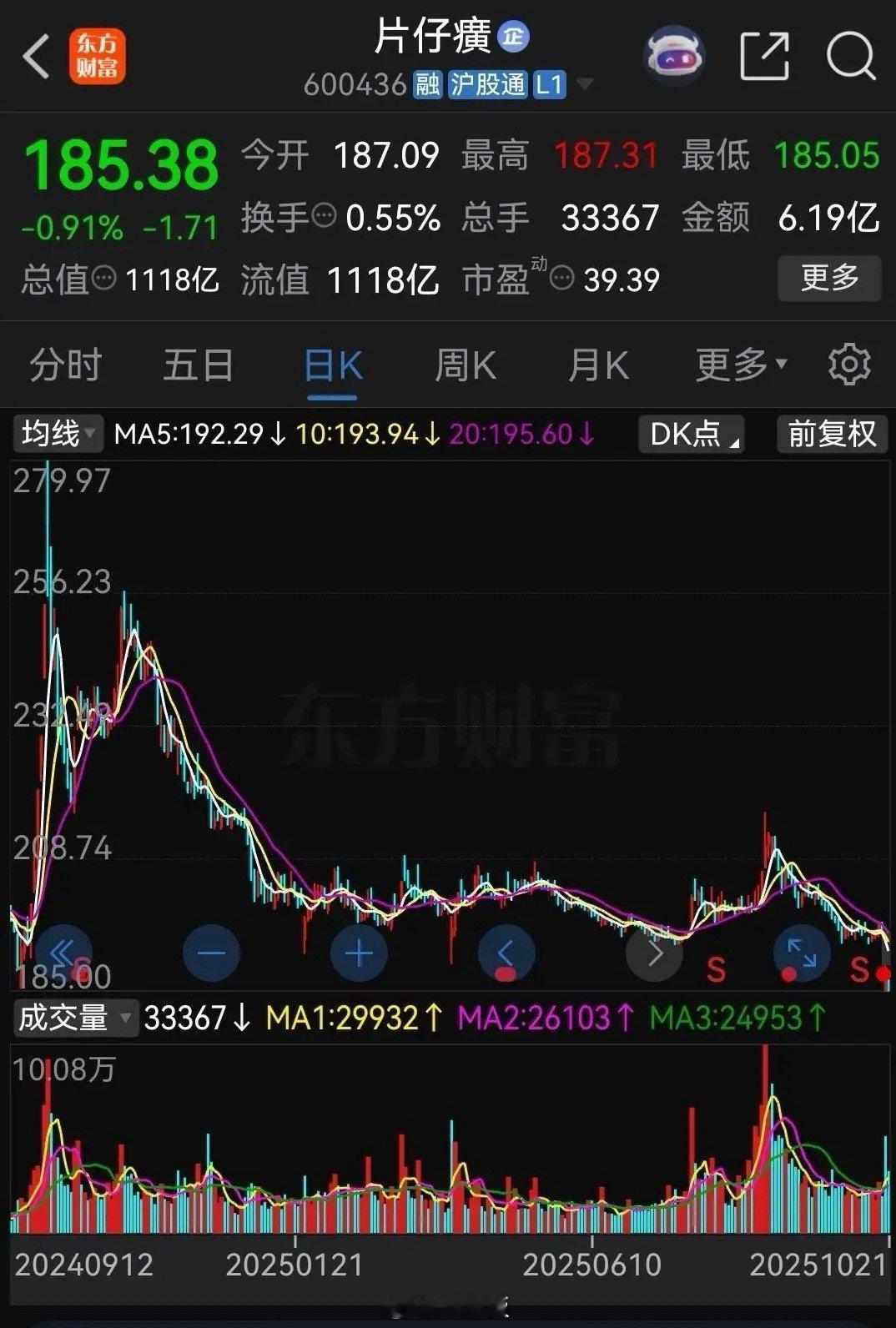The height and width of the screenshot is (1328, 896).
Task: Switch to the 月K chart tab
Action: [597, 365]
